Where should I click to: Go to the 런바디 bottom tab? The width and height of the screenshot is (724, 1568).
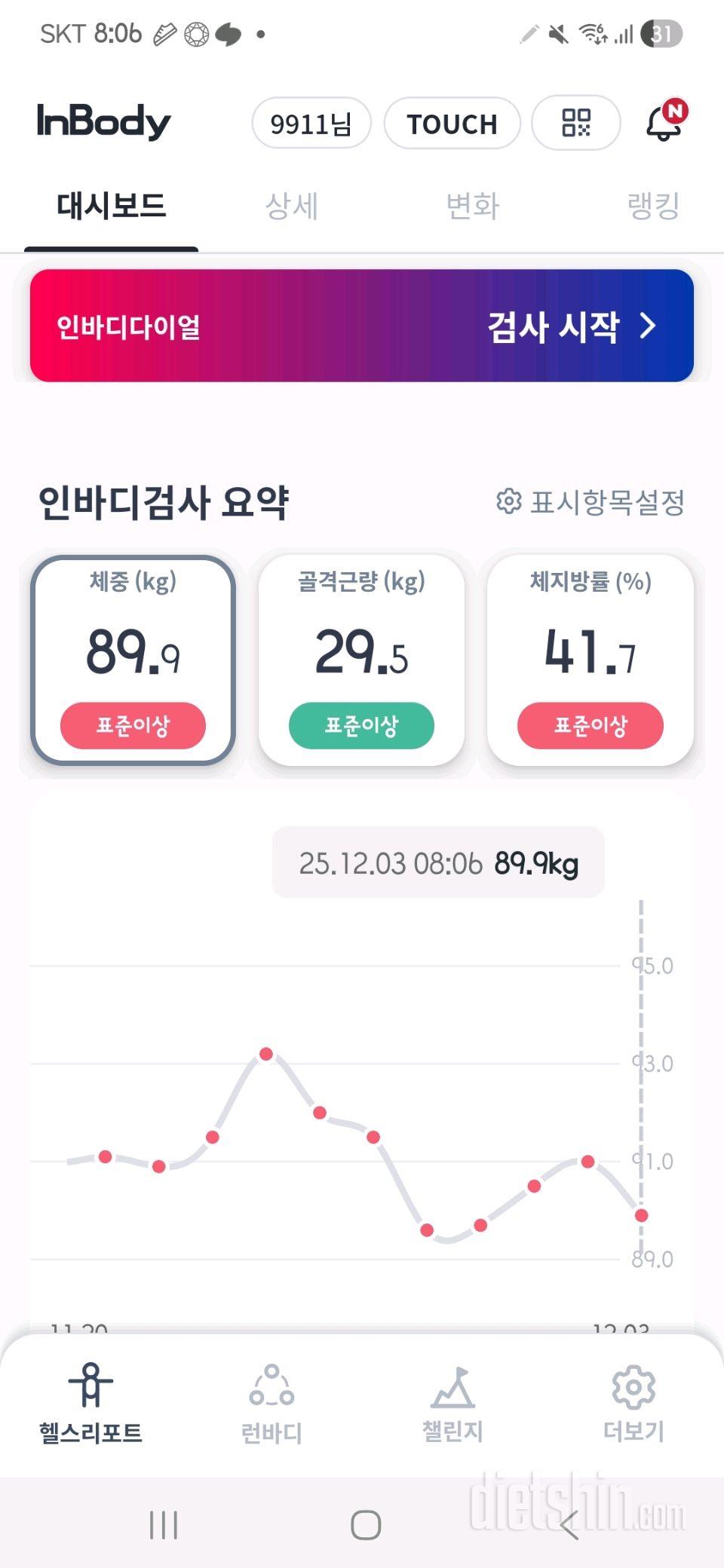(271, 1404)
